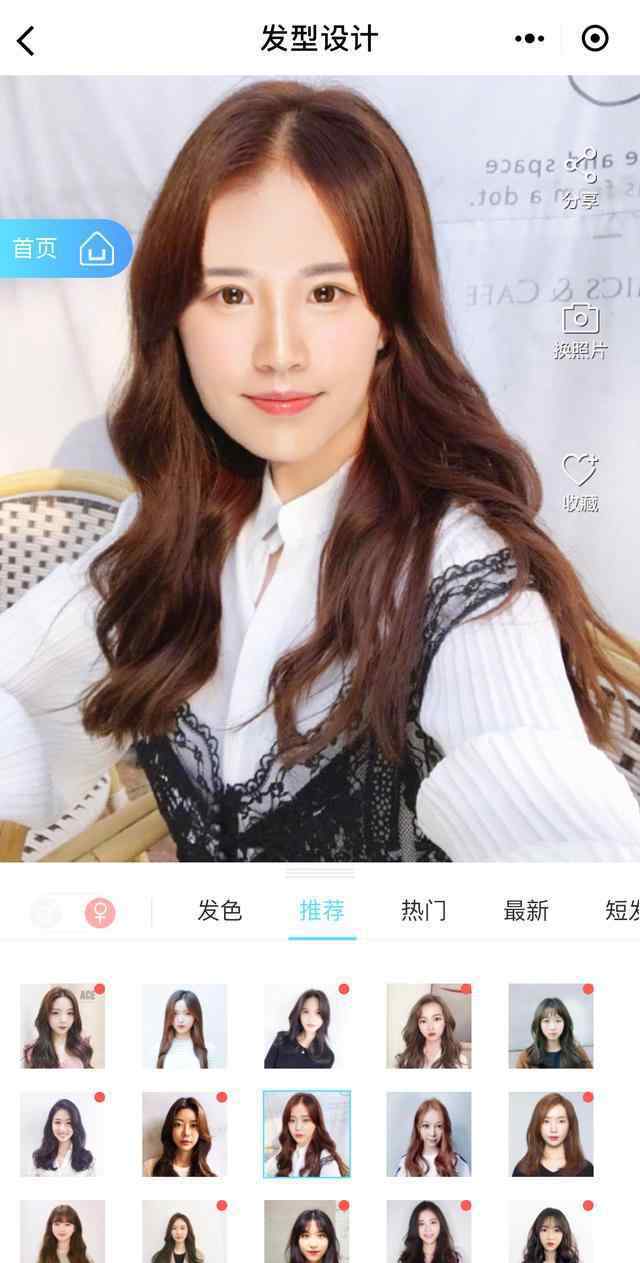Switch to the 推荐 tab
This screenshot has height=1263, width=640.
[322, 910]
